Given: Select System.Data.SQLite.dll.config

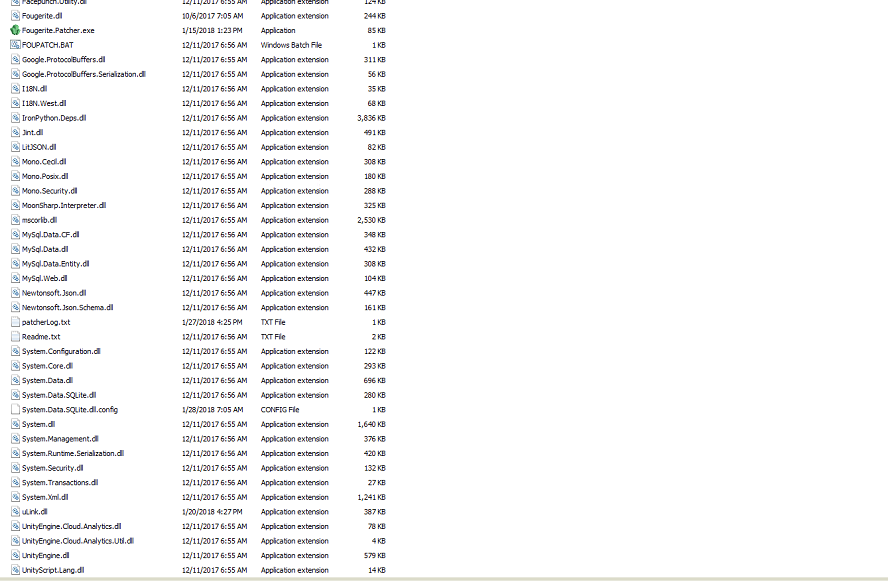Looking at the screenshot, I should 70,410.
